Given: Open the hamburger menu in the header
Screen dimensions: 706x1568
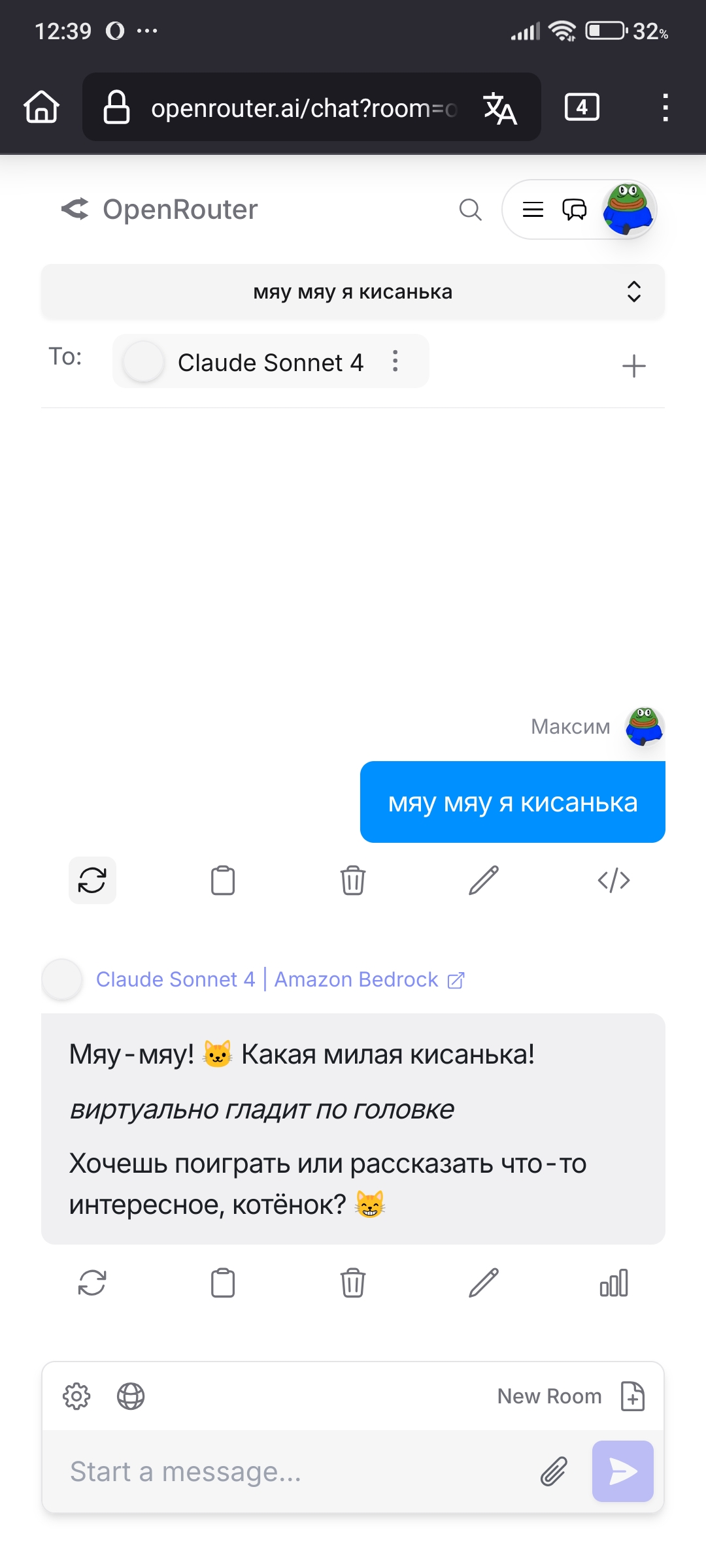Looking at the screenshot, I should (533, 210).
